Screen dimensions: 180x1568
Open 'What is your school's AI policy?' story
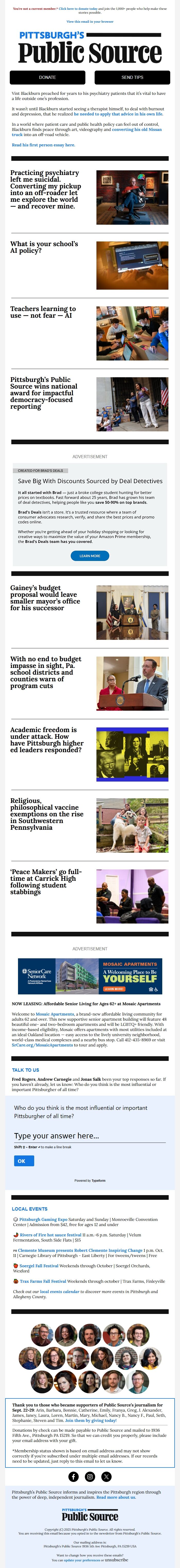(44, 247)
